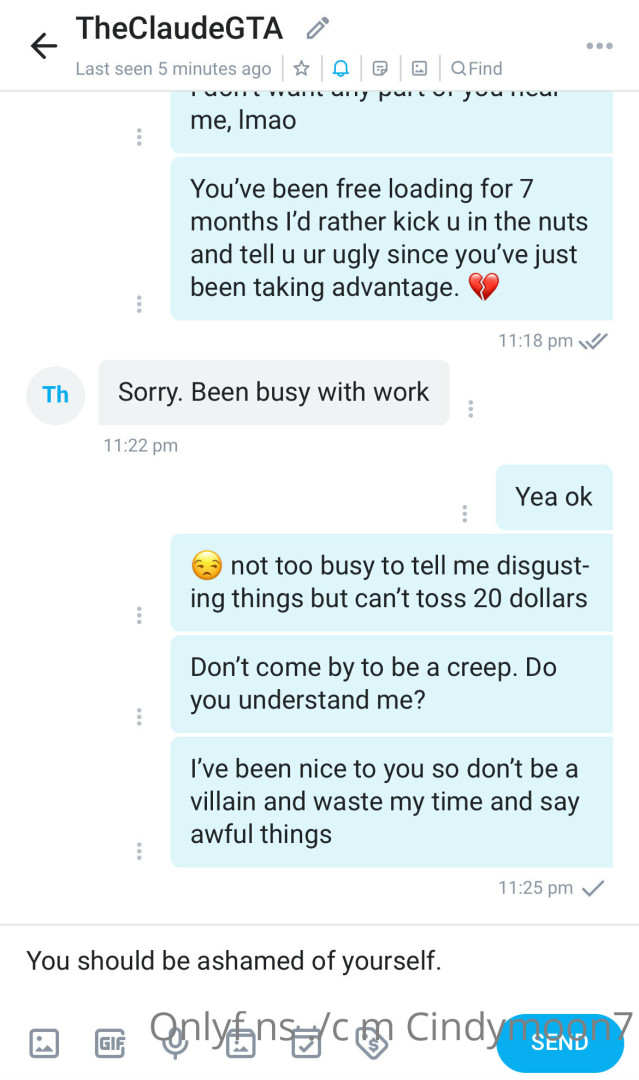Add this chat to favorites star
Screen dimensions: 639x1080
click(x=301, y=69)
